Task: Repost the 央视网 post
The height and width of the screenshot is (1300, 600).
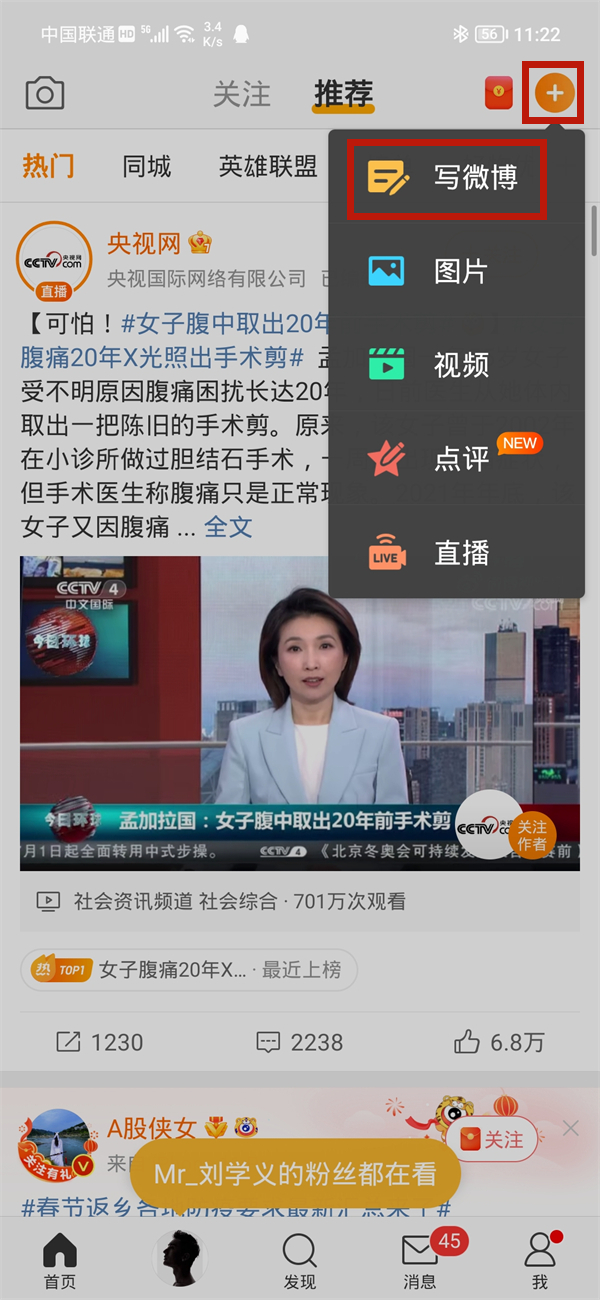Action: click(100, 1042)
